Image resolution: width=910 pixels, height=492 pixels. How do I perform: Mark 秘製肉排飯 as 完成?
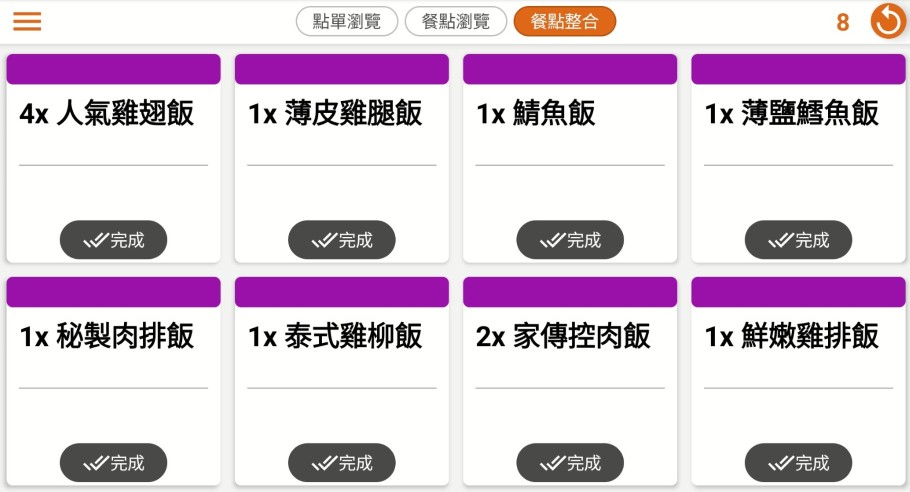coord(113,463)
